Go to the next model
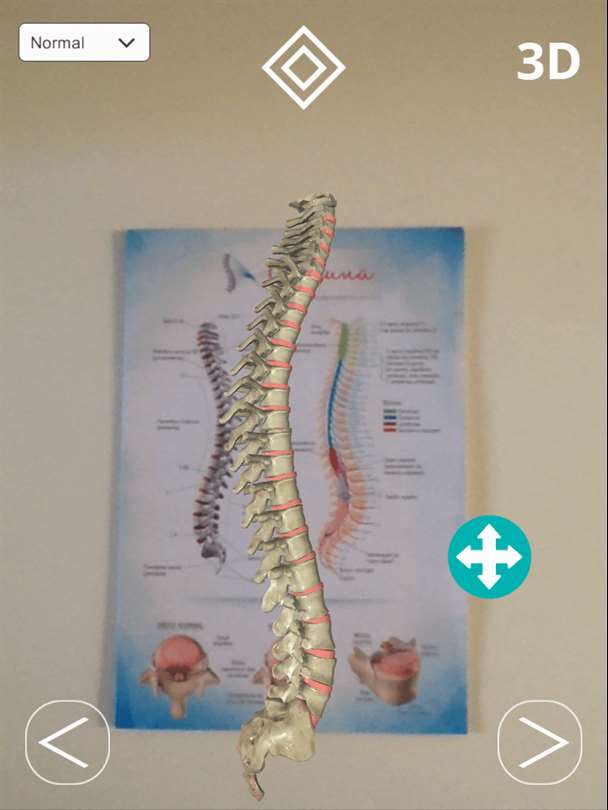608x810 pixels. [x=539, y=742]
